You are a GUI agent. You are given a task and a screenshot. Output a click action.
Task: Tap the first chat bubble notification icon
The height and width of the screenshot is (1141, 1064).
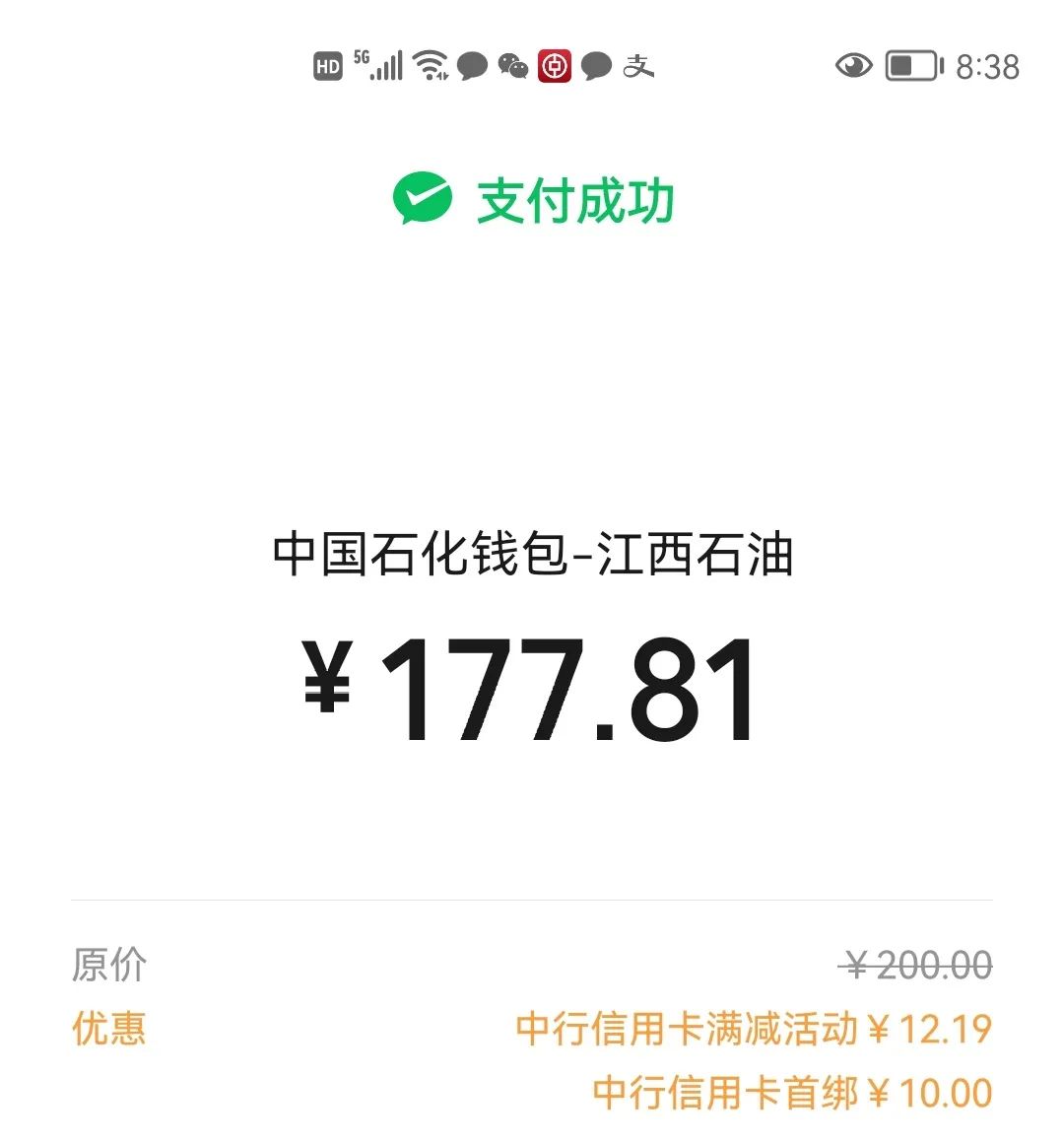point(472,65)
